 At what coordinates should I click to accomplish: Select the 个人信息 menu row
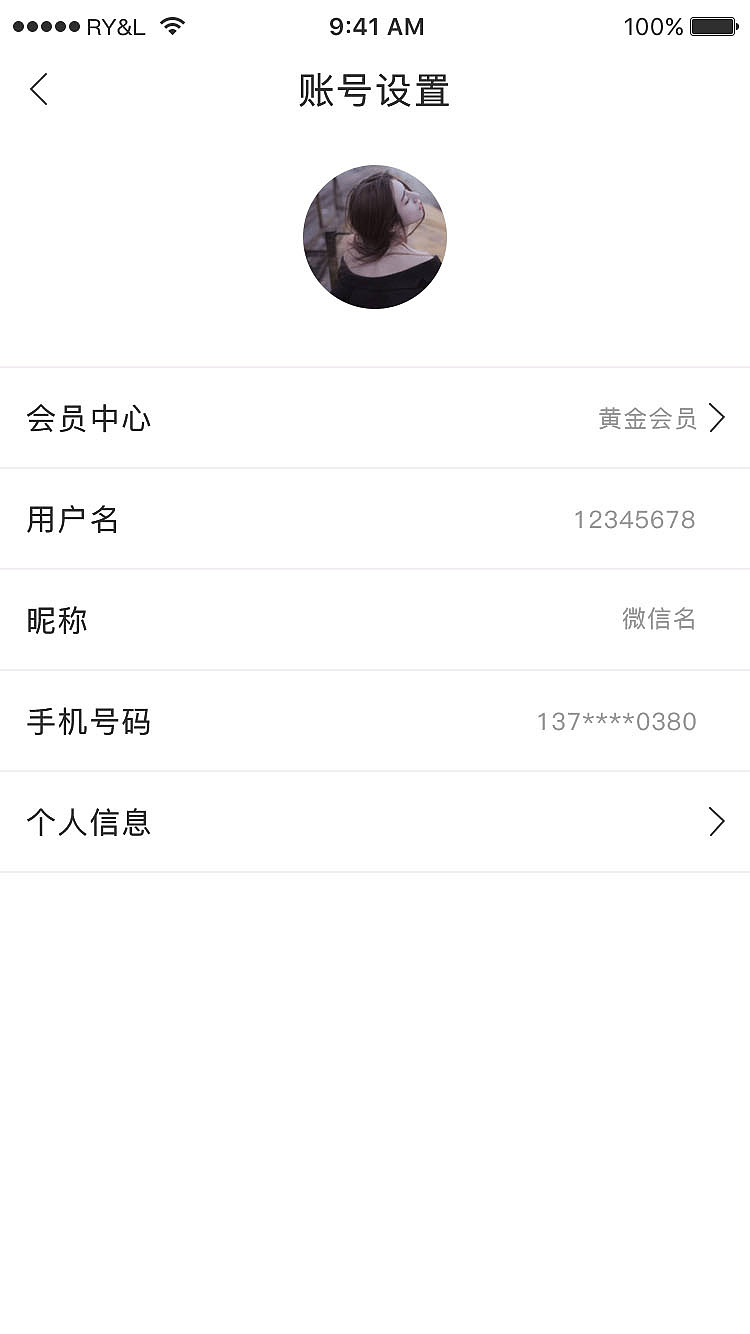point(375,821)
